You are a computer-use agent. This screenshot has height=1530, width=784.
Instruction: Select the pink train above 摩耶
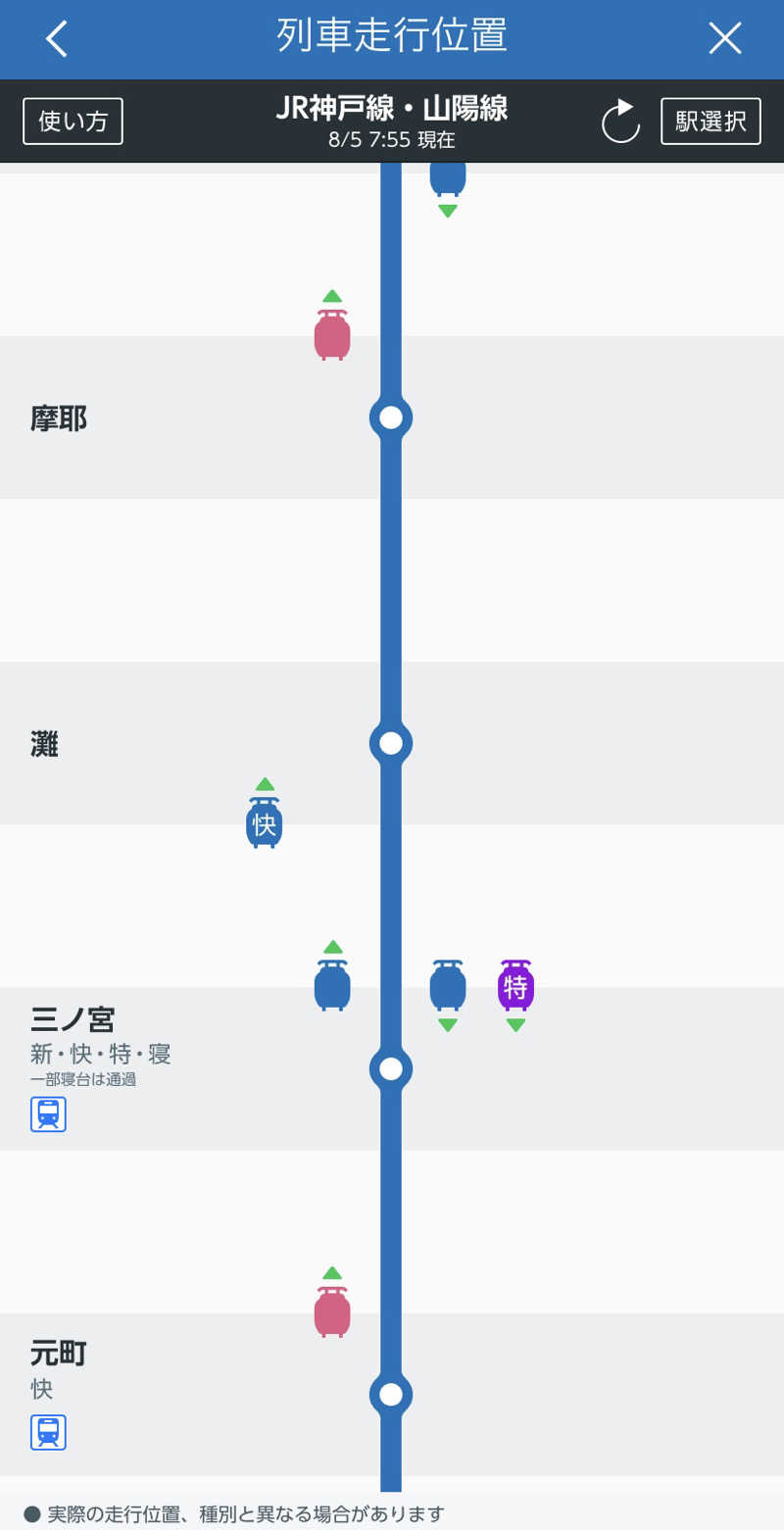pos(332,336)
